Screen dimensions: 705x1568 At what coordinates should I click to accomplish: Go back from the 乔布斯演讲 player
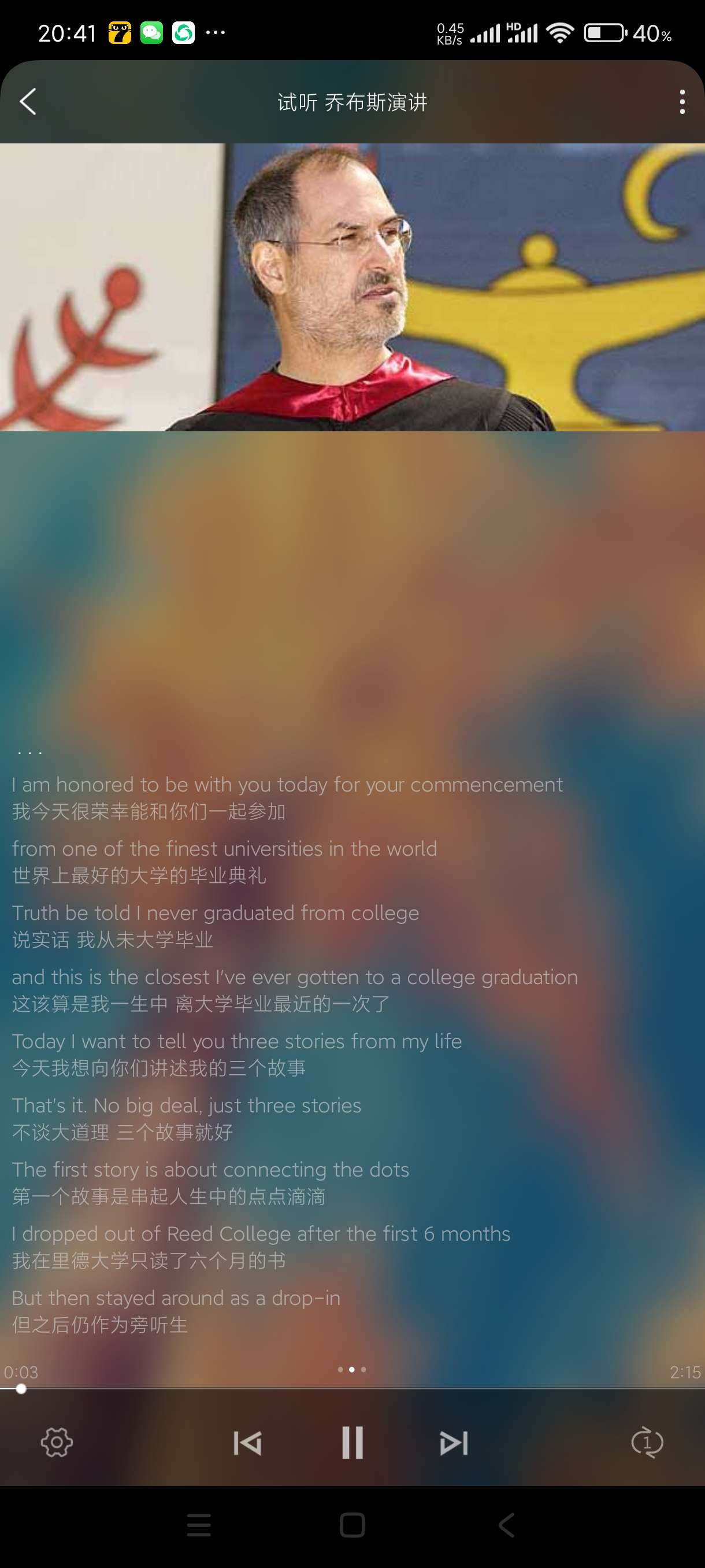[28, 102]
